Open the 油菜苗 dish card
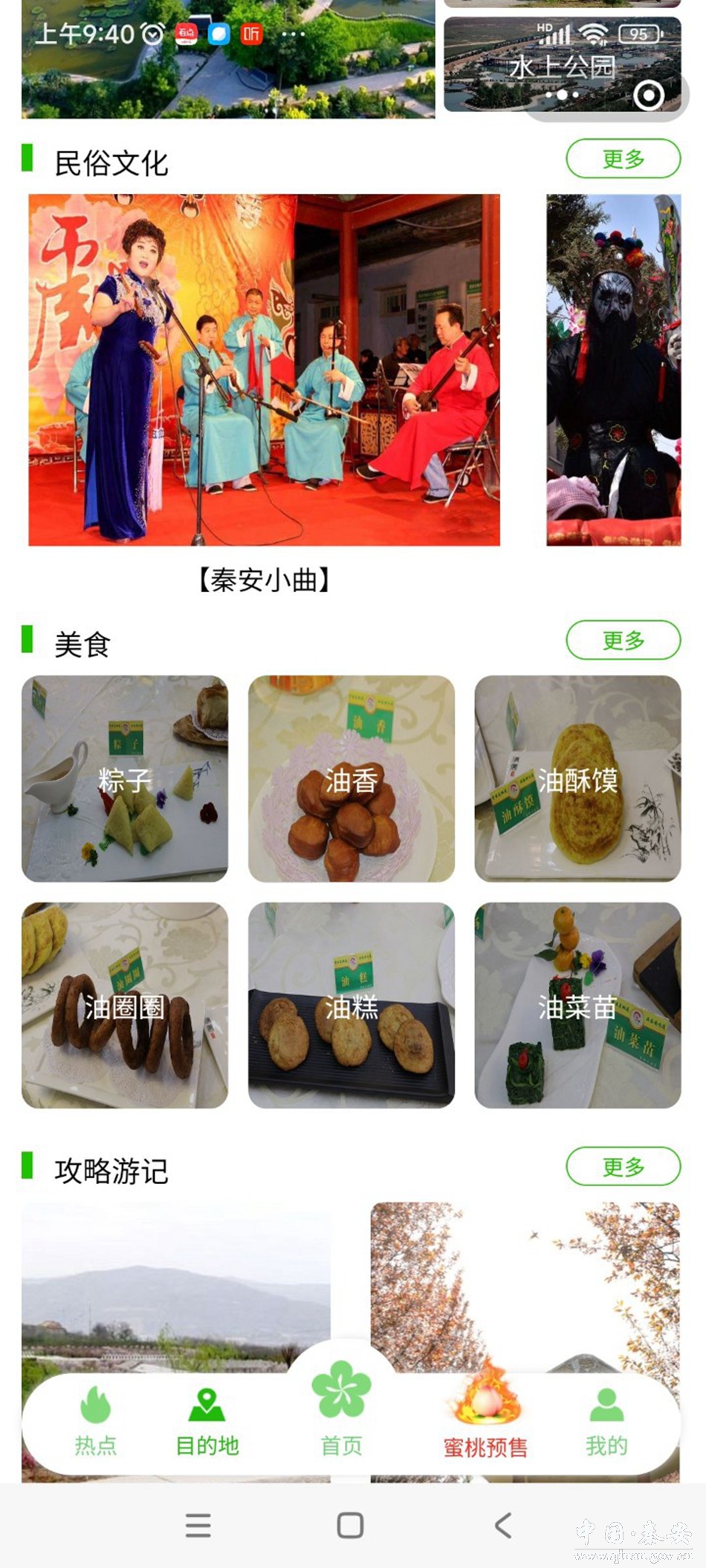This screenshot has width=706, height=1568. click(x=577, y=1005)
